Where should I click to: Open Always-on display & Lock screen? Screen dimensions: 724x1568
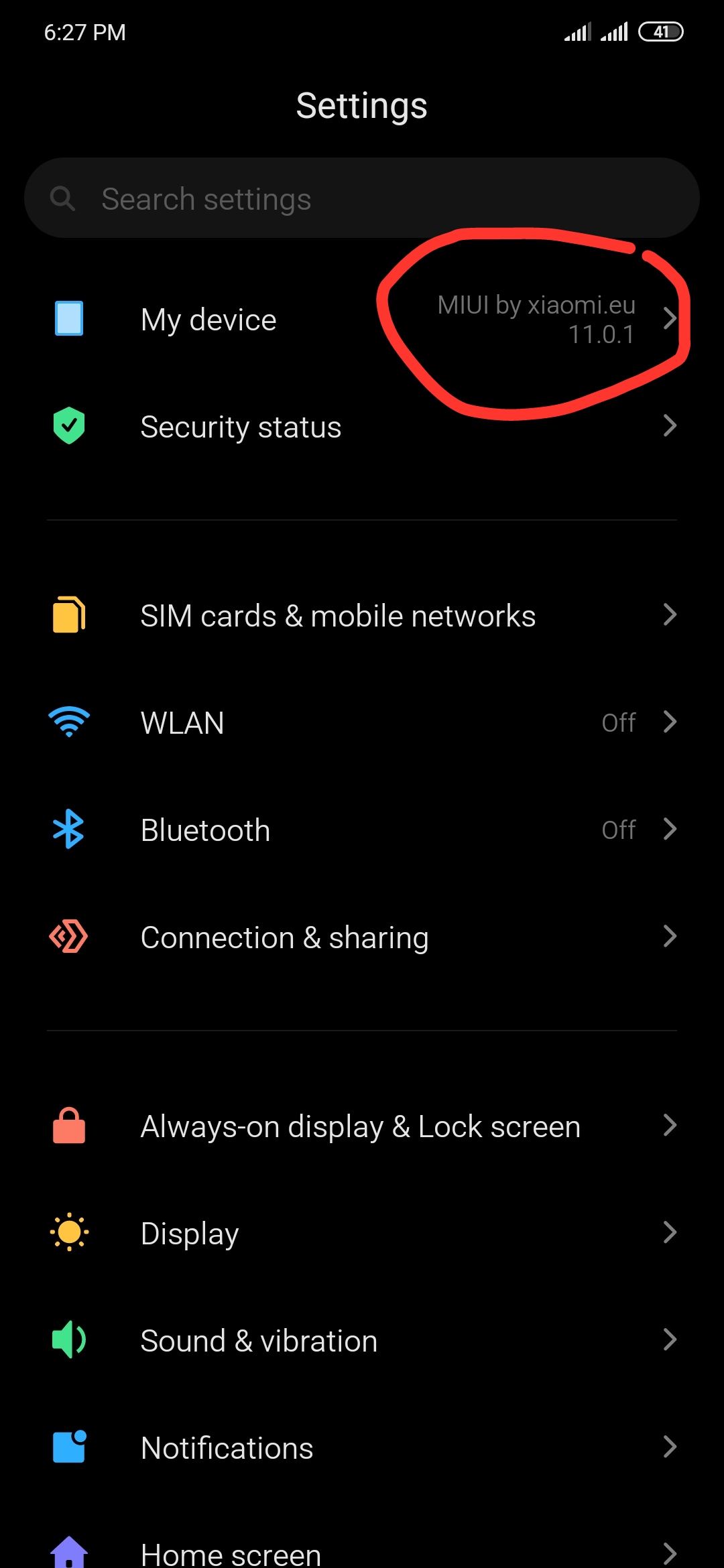coord(362,1126)
